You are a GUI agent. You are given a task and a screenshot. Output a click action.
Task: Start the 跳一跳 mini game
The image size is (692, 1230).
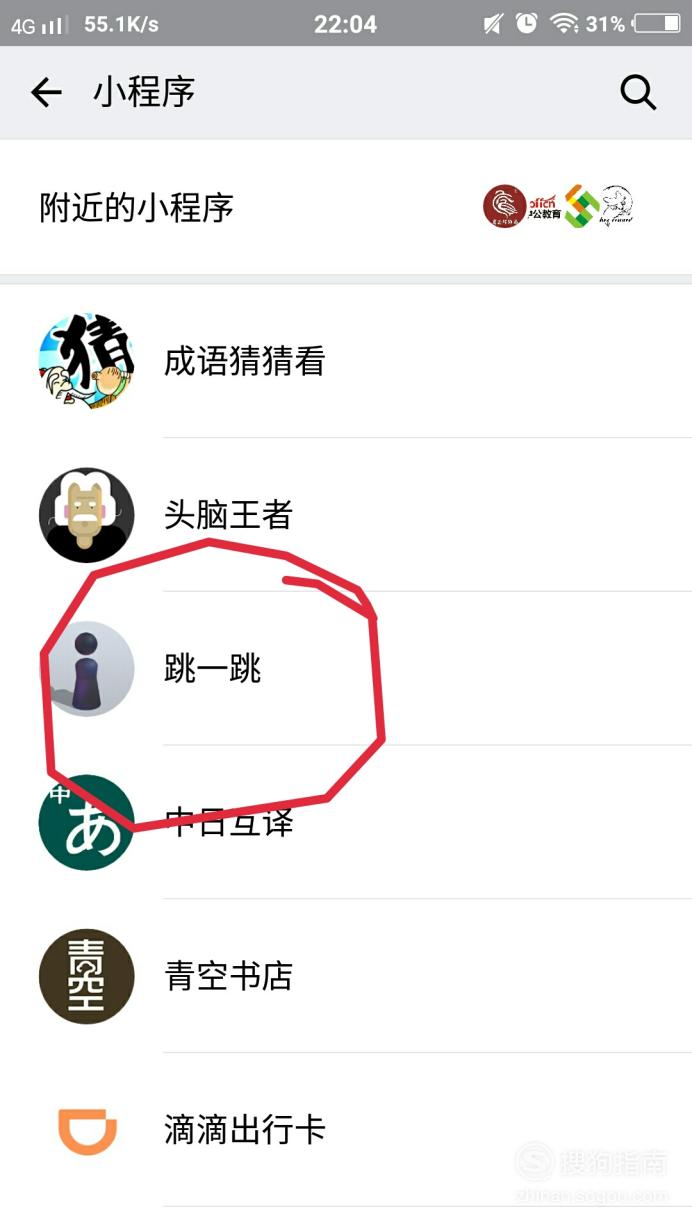346,668
